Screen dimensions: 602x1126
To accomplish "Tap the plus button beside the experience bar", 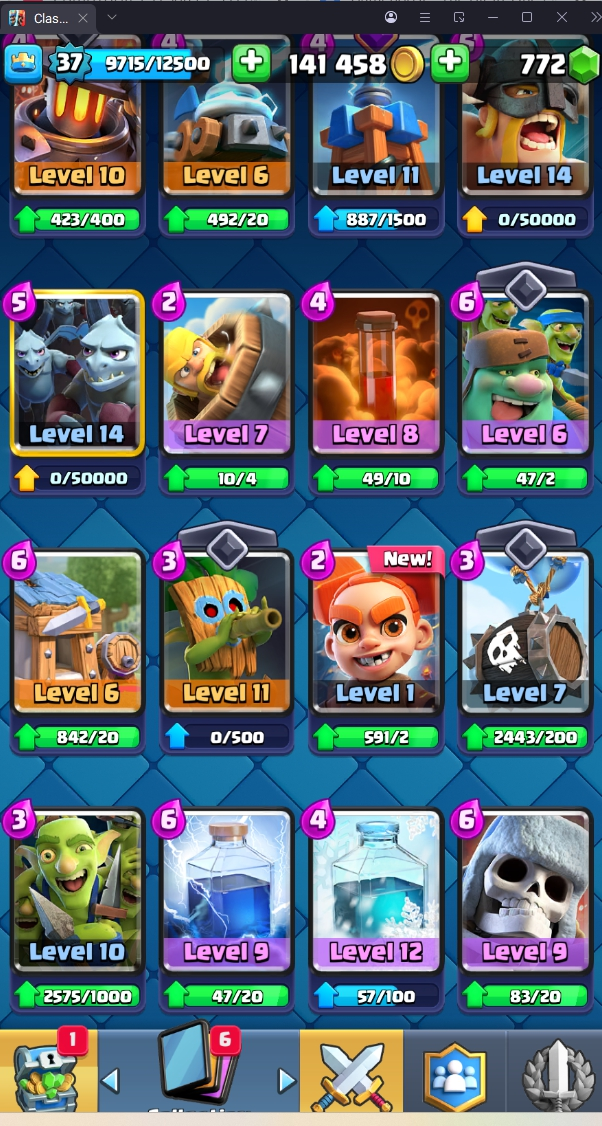I will click(251, 64).
